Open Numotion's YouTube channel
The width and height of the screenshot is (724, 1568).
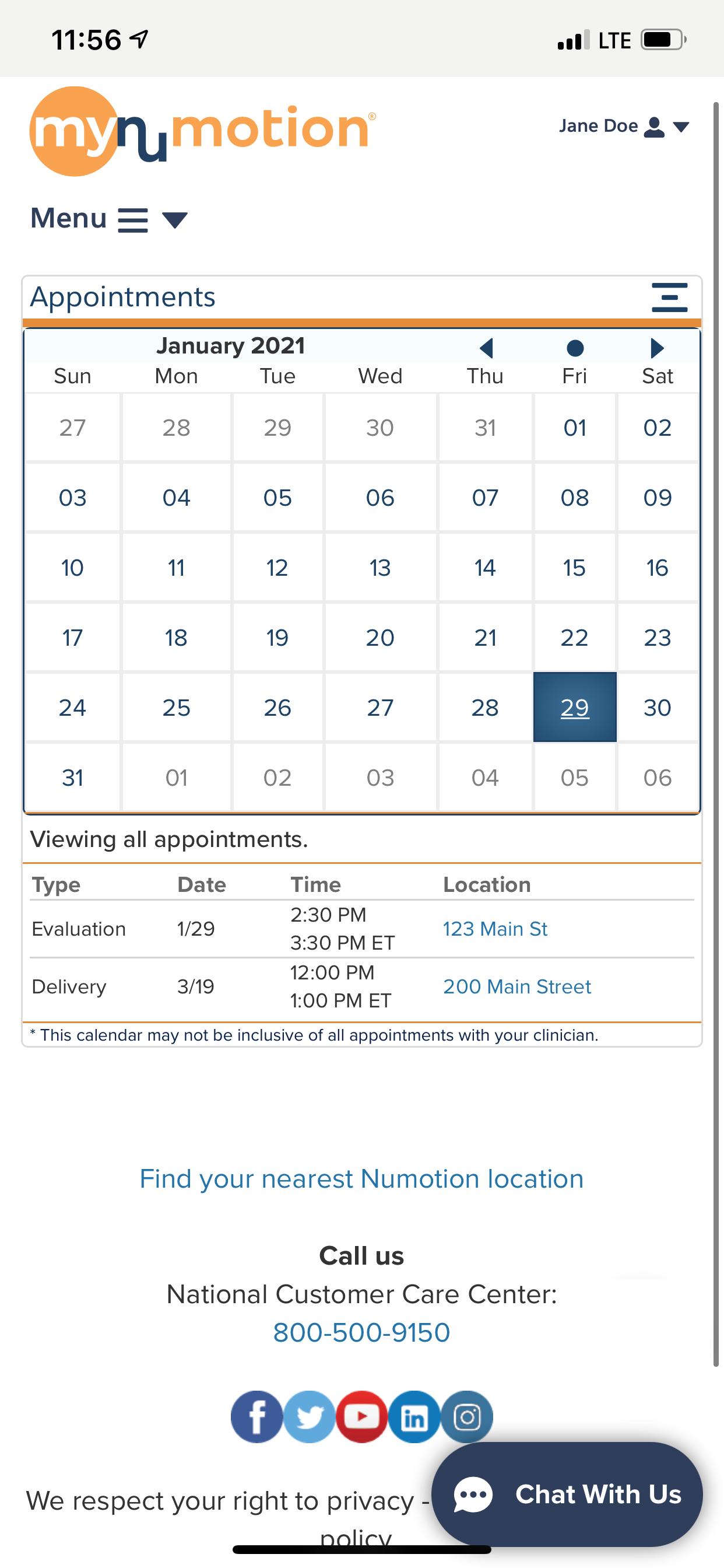click(362, 1417)
